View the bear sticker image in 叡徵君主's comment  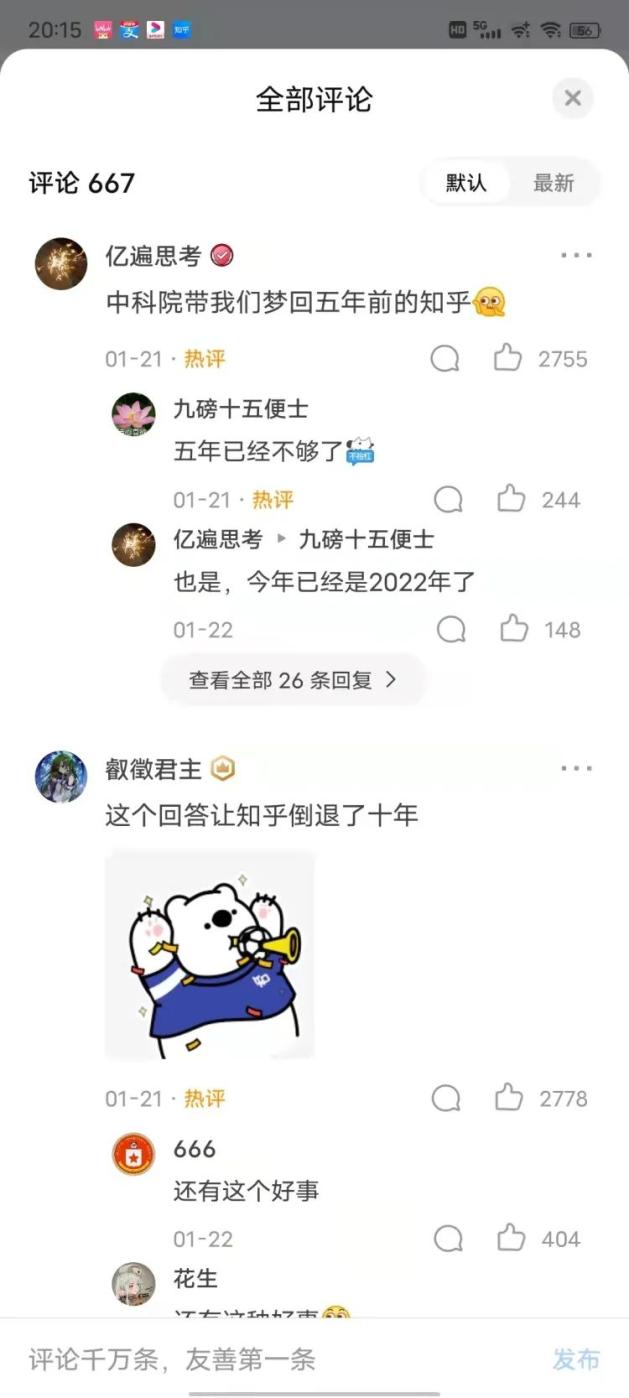[210, 954]
